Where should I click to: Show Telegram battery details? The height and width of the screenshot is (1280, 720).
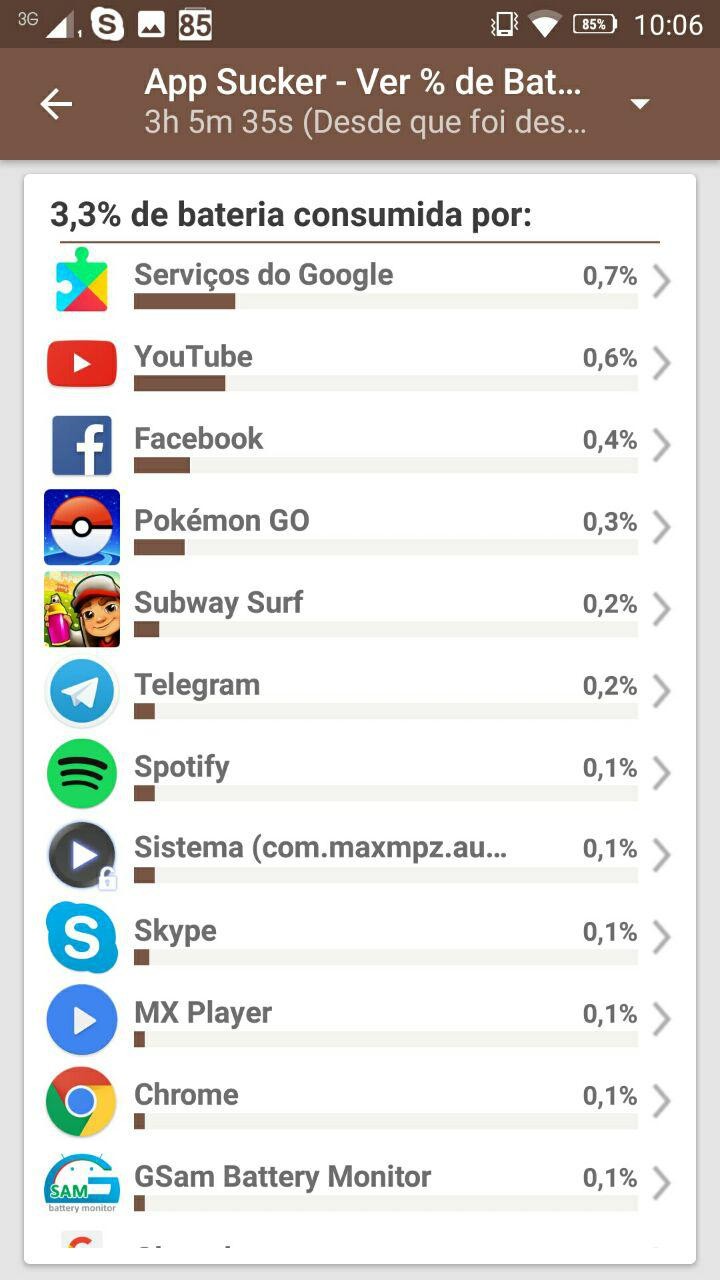(x=360, y=692)
